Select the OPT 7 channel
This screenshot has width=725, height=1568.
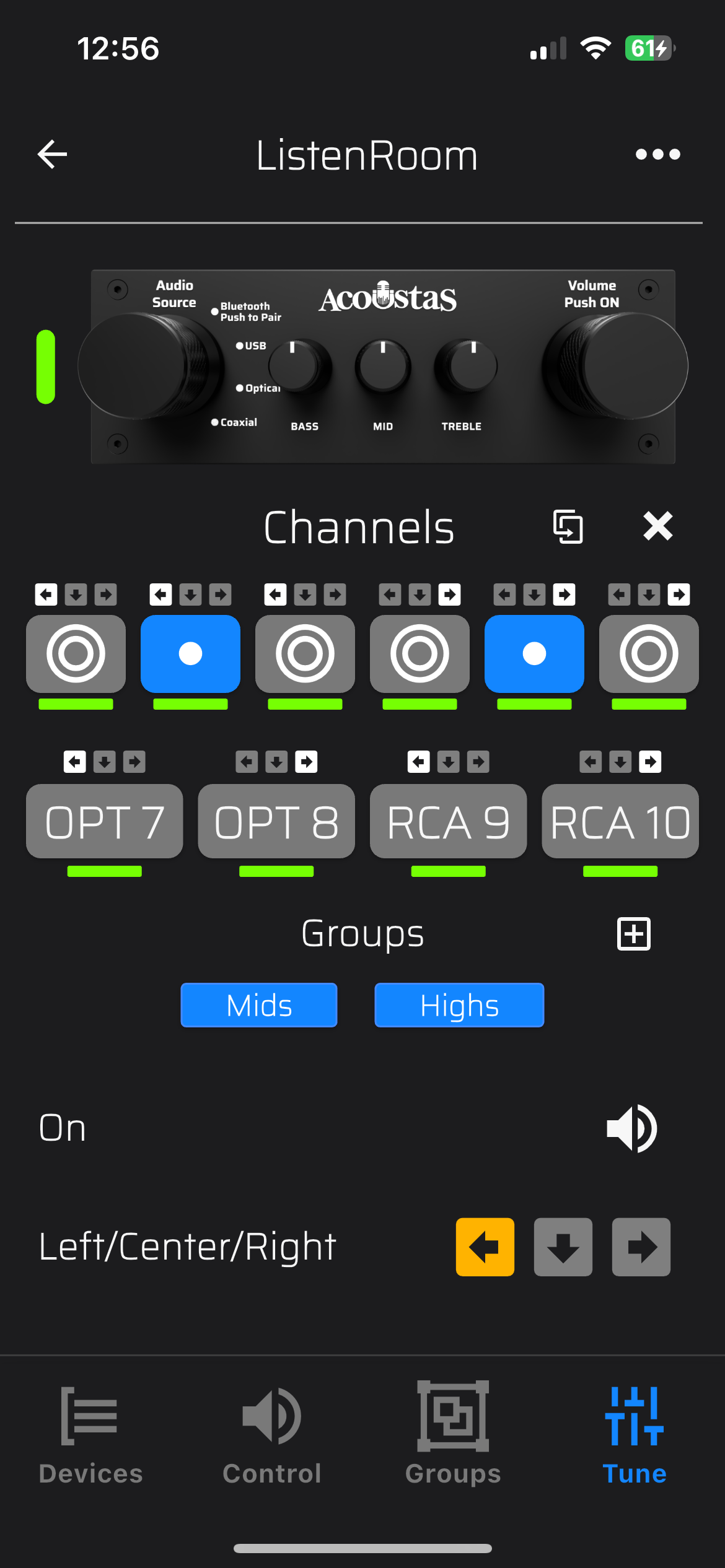(104, 821)
